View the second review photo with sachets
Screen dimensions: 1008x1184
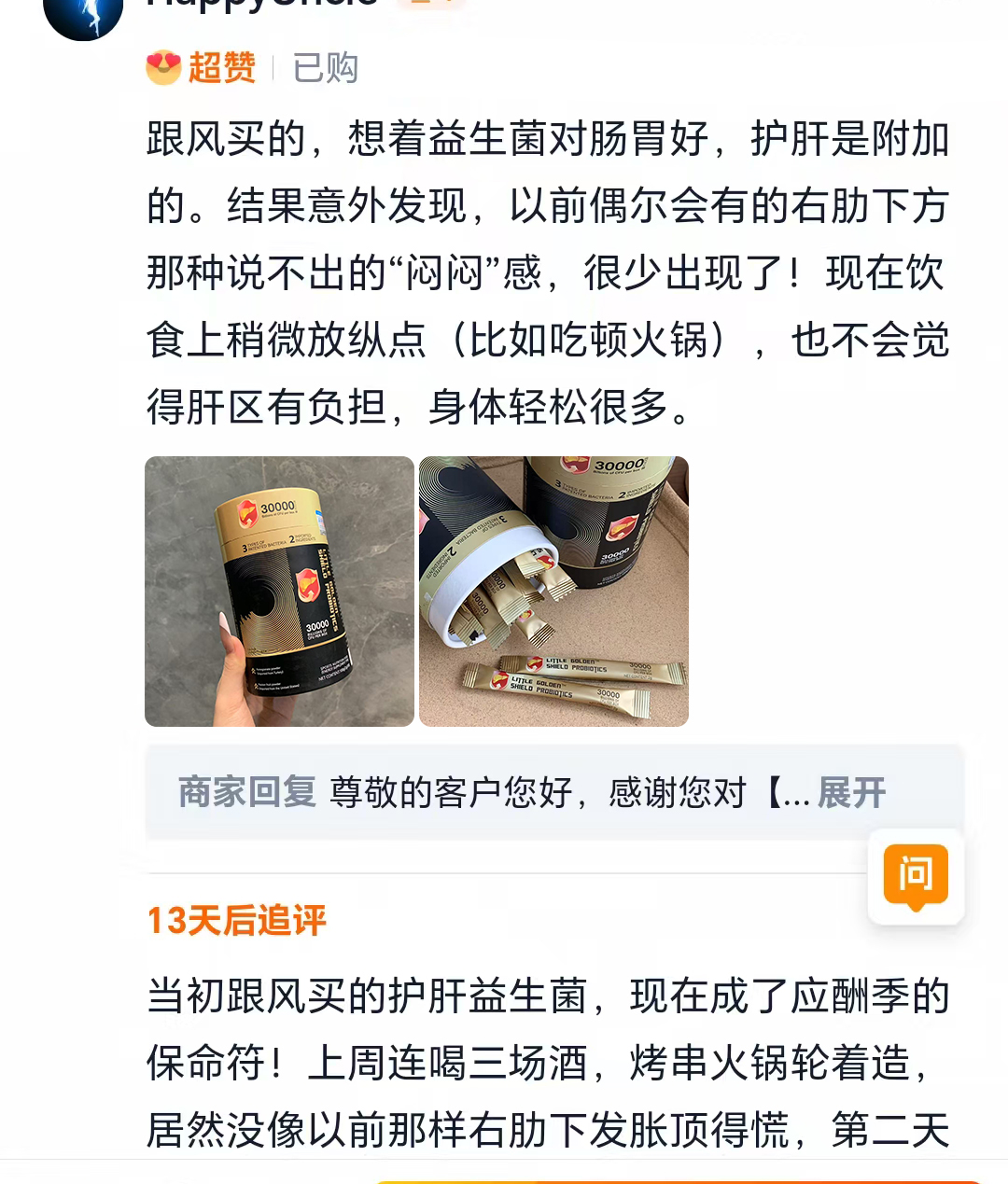click(553, 592)
